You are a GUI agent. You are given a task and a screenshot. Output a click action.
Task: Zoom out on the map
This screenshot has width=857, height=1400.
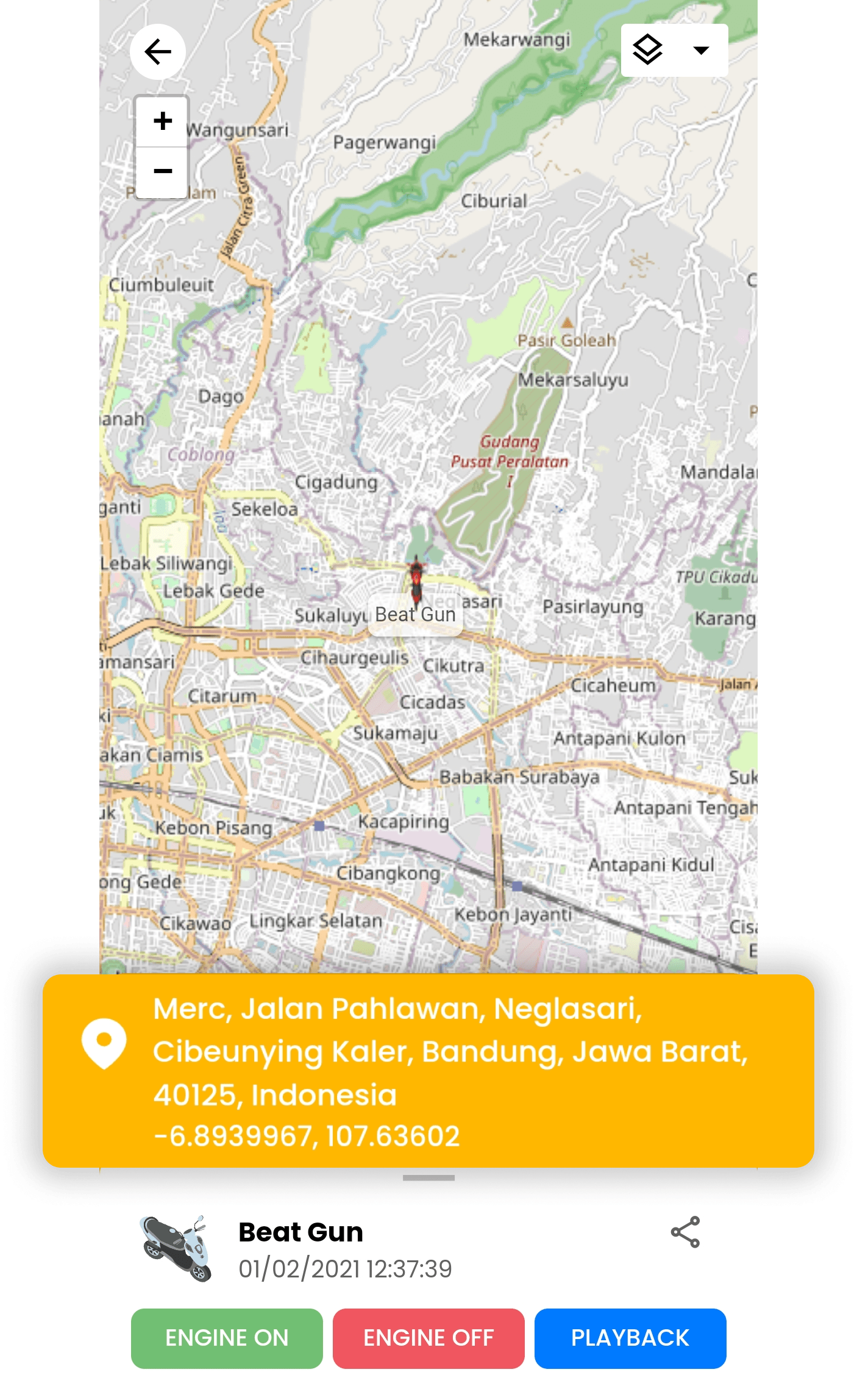pyautogui.click(x=162, y=171)
